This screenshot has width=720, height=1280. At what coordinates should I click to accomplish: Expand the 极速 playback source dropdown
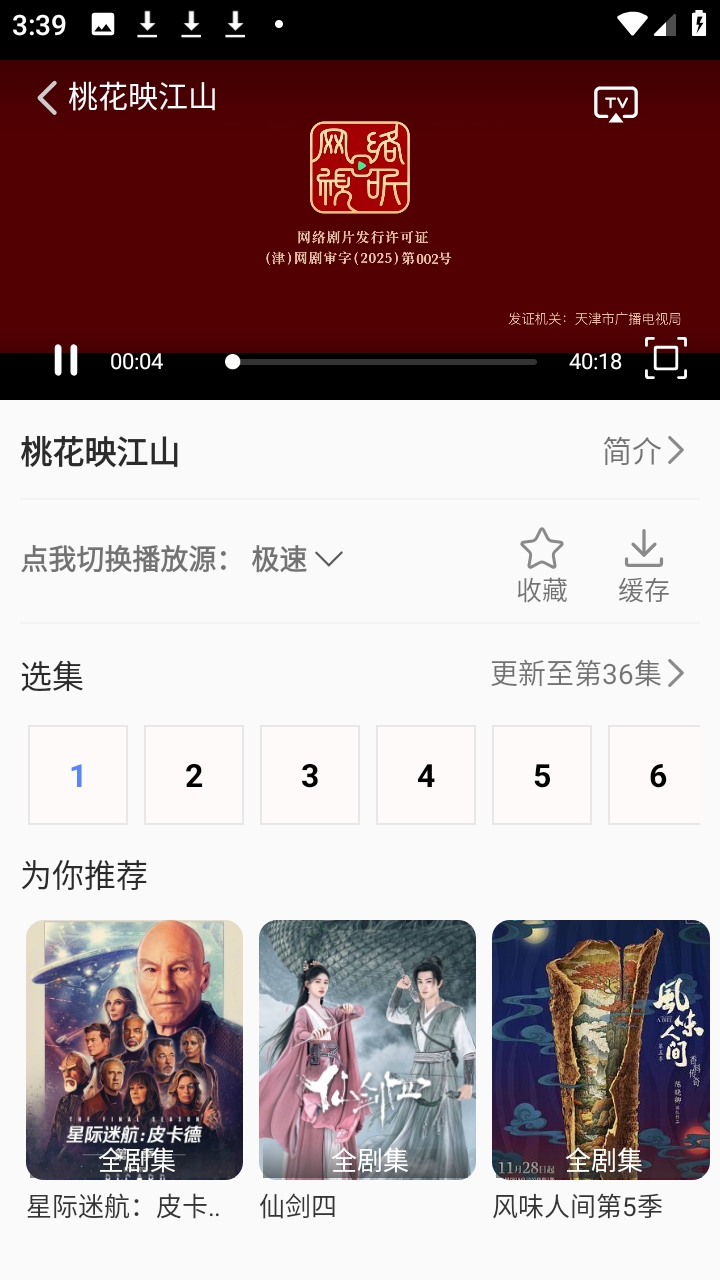pyautogui.click(x=297, y=559)
